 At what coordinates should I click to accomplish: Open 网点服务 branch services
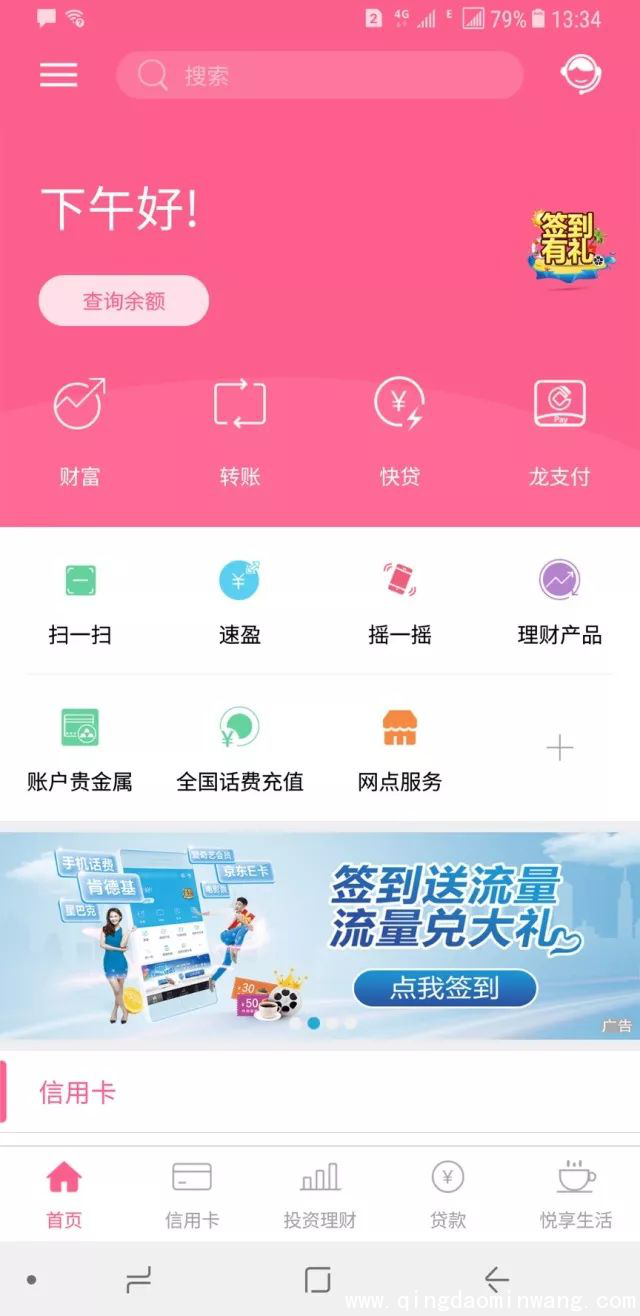tap(400, 750)
